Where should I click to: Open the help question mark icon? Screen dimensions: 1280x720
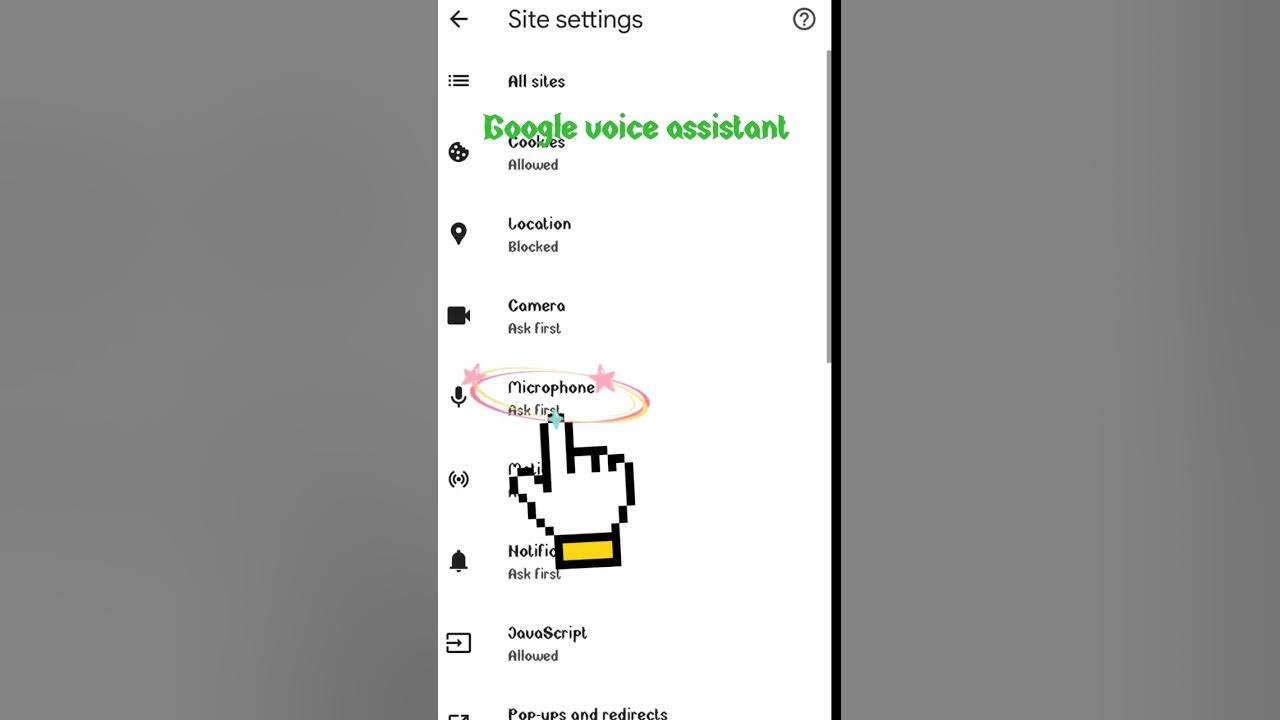pos(803,19)
